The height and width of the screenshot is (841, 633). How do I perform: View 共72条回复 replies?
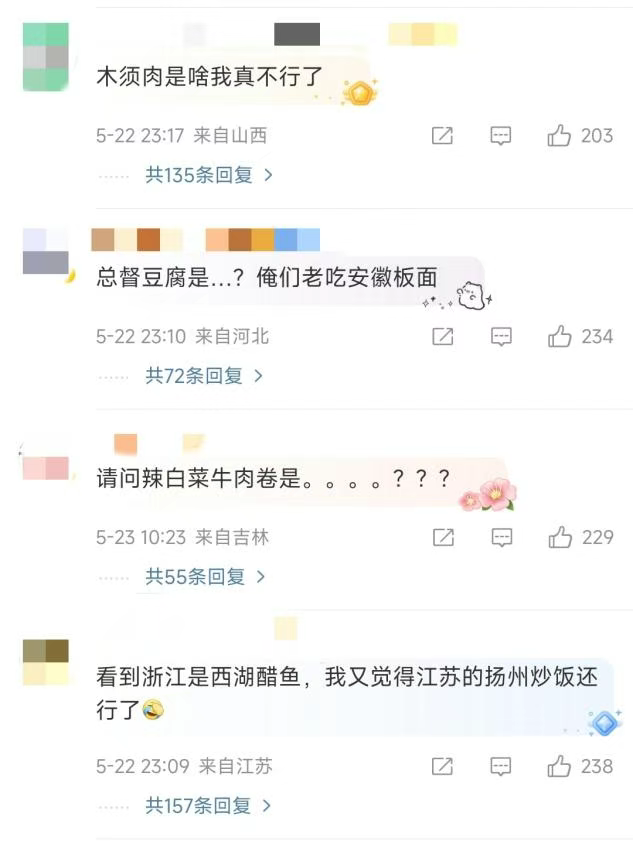click(204, 376)
